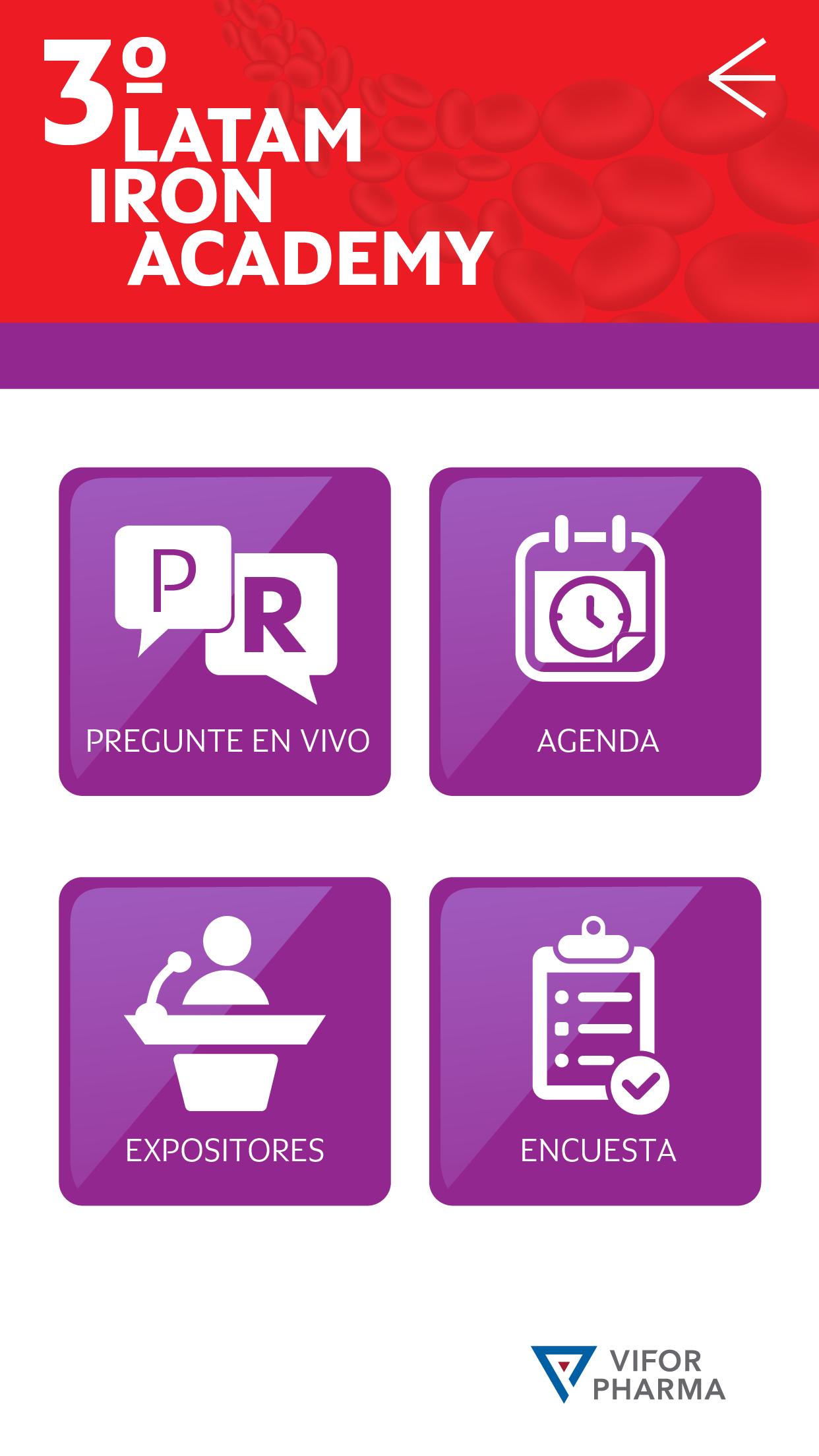Go back using the white arrow
The width and height of the screenshot is (819, 1456).
coord(742,78)
